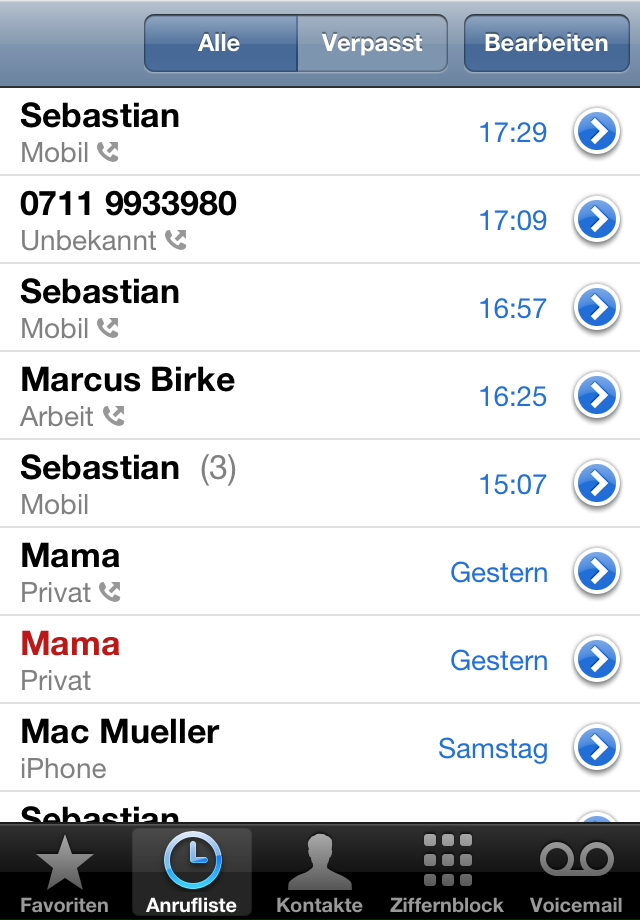Show info for the missed Mama call

pos(597,660)
